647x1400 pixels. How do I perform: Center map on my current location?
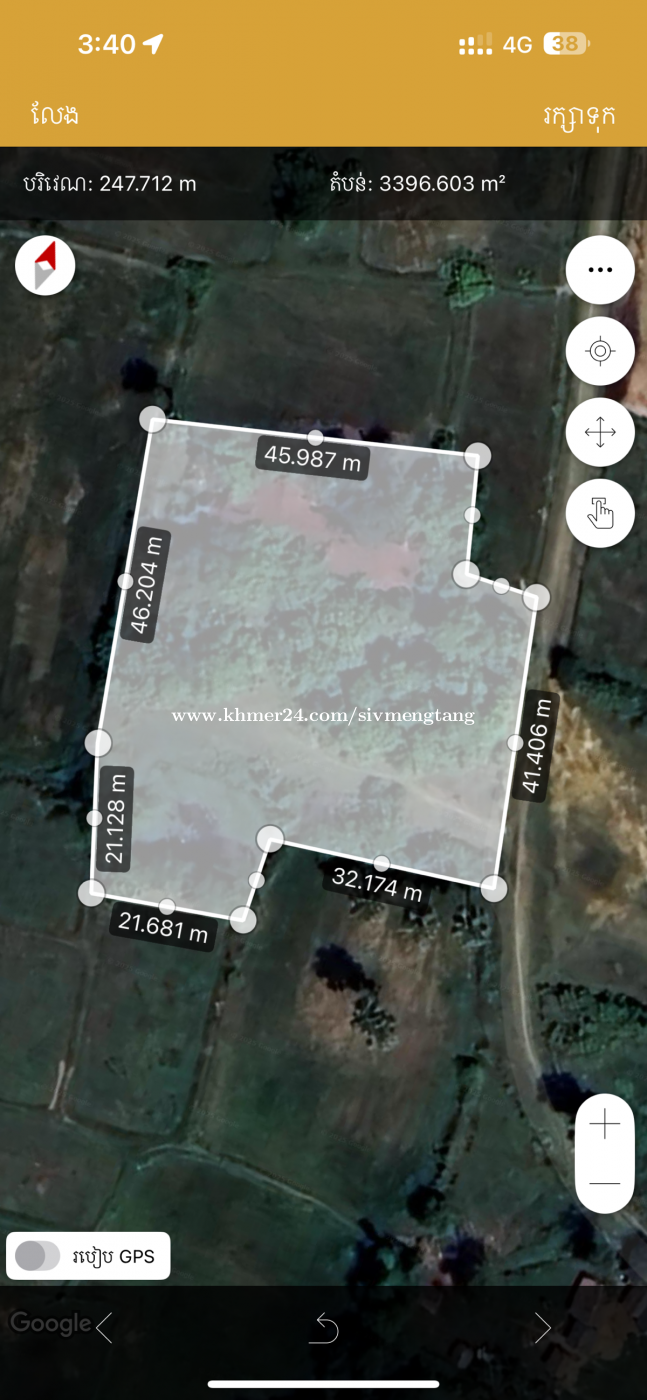(600, 351)
